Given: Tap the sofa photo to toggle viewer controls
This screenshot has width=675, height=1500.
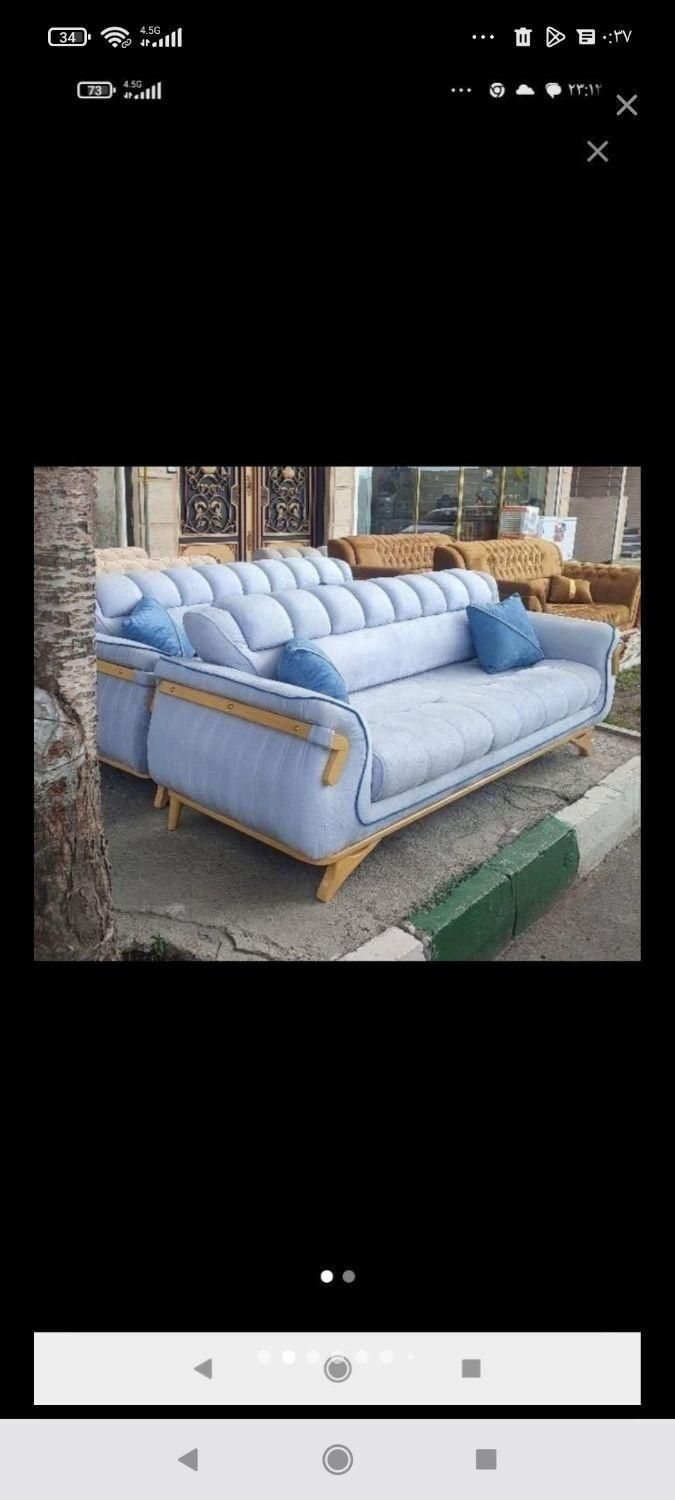Looking at the screenshot, I should coord(337,713).
